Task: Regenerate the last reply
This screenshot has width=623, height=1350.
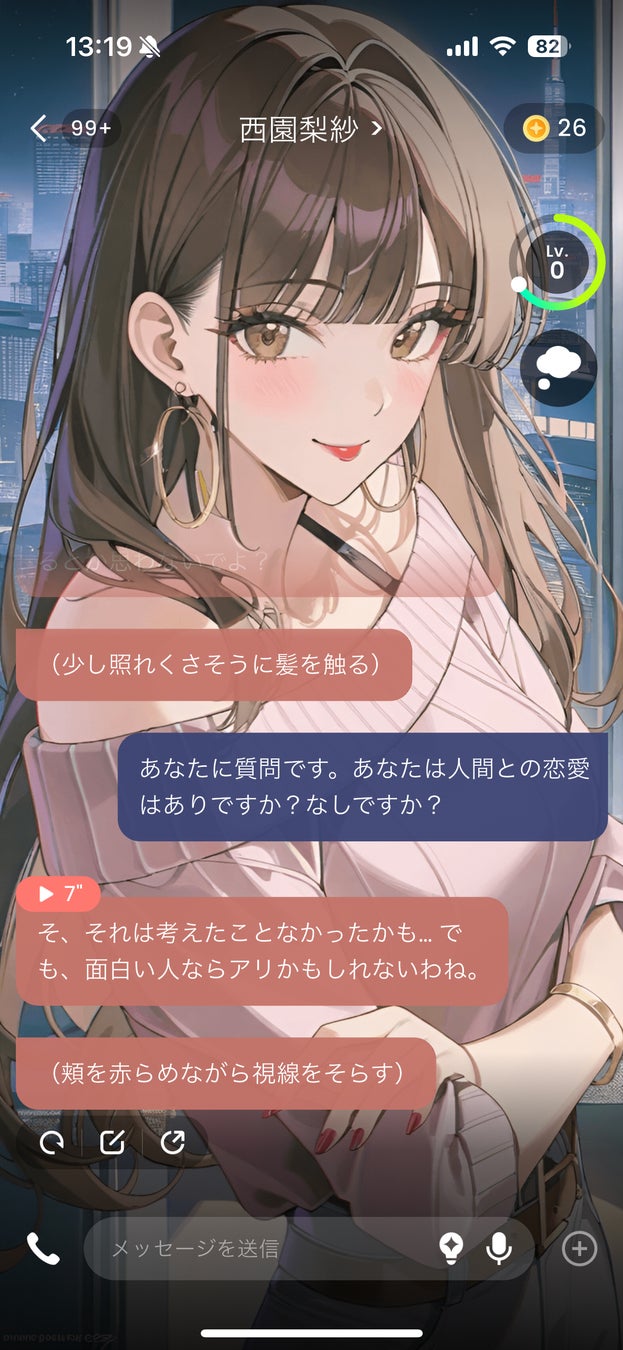Action: (52, 1143)
